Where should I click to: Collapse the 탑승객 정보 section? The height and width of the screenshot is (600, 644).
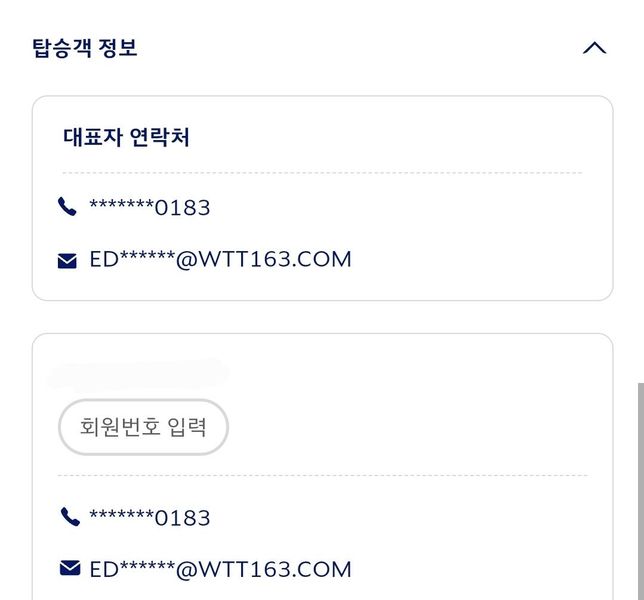[x=594, y=47]
